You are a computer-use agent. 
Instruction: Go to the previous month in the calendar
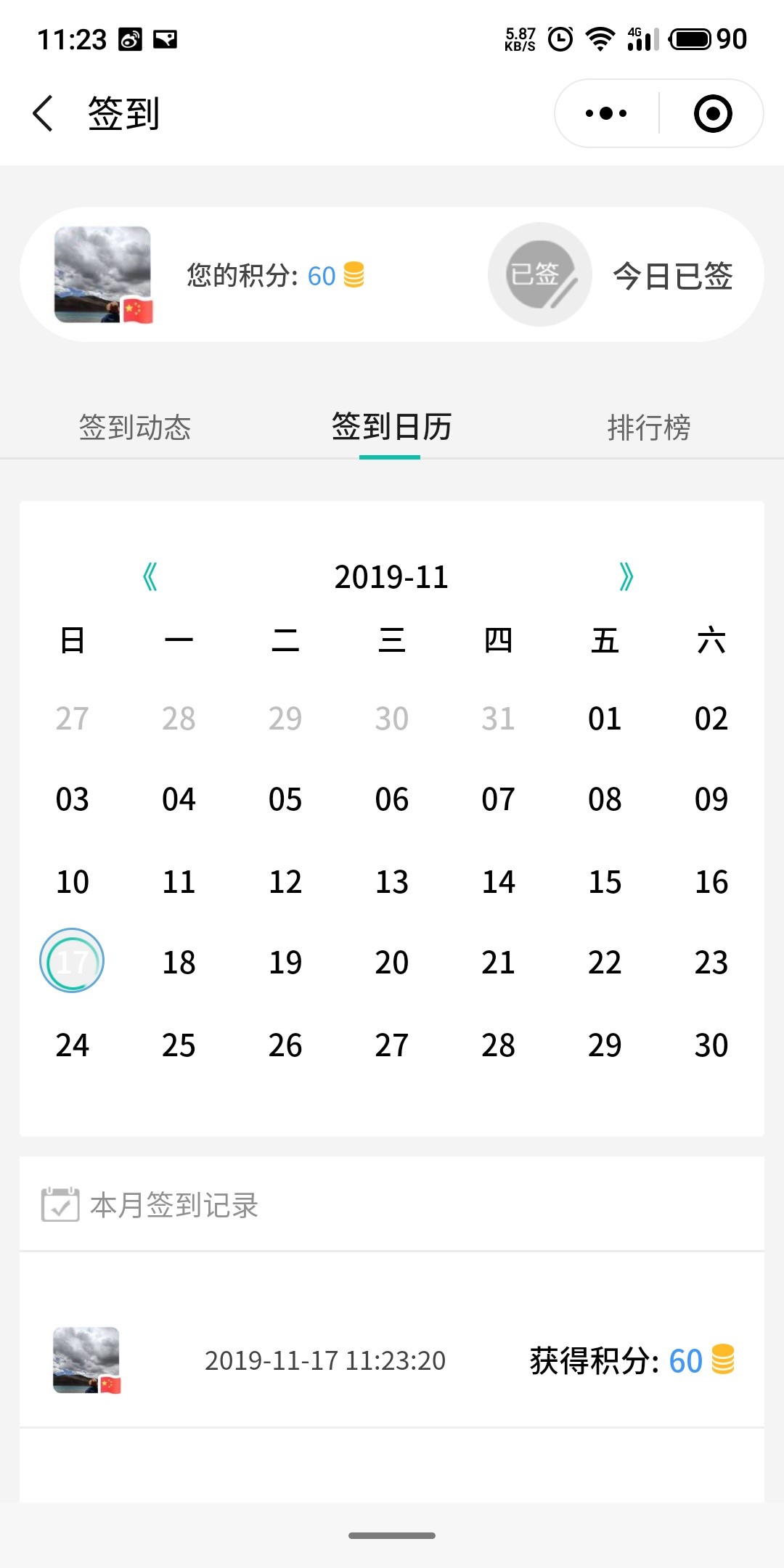pyautogui.click(x=150, y=577)
